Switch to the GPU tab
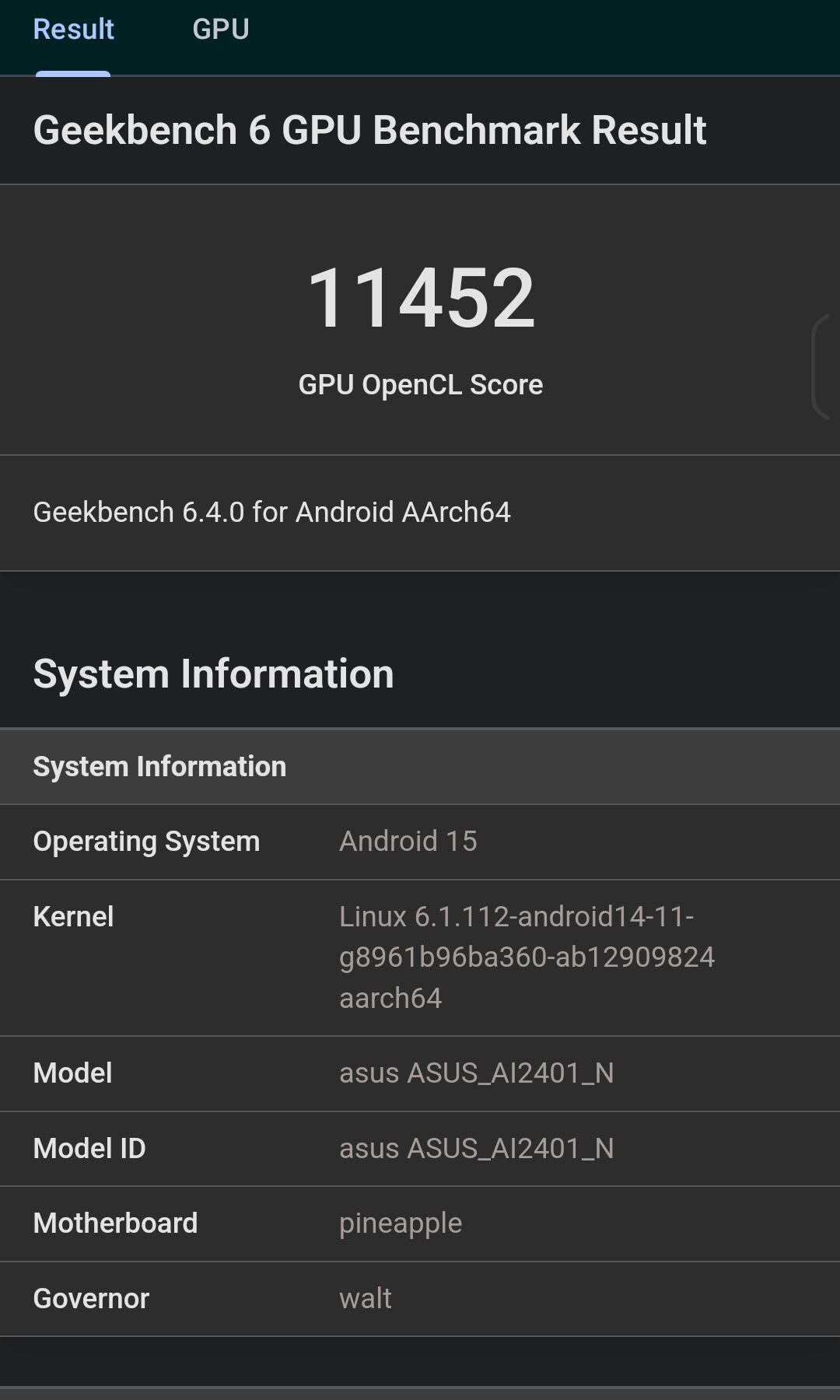The width and height of the screenshot is (840, 1400). point(220,30)
